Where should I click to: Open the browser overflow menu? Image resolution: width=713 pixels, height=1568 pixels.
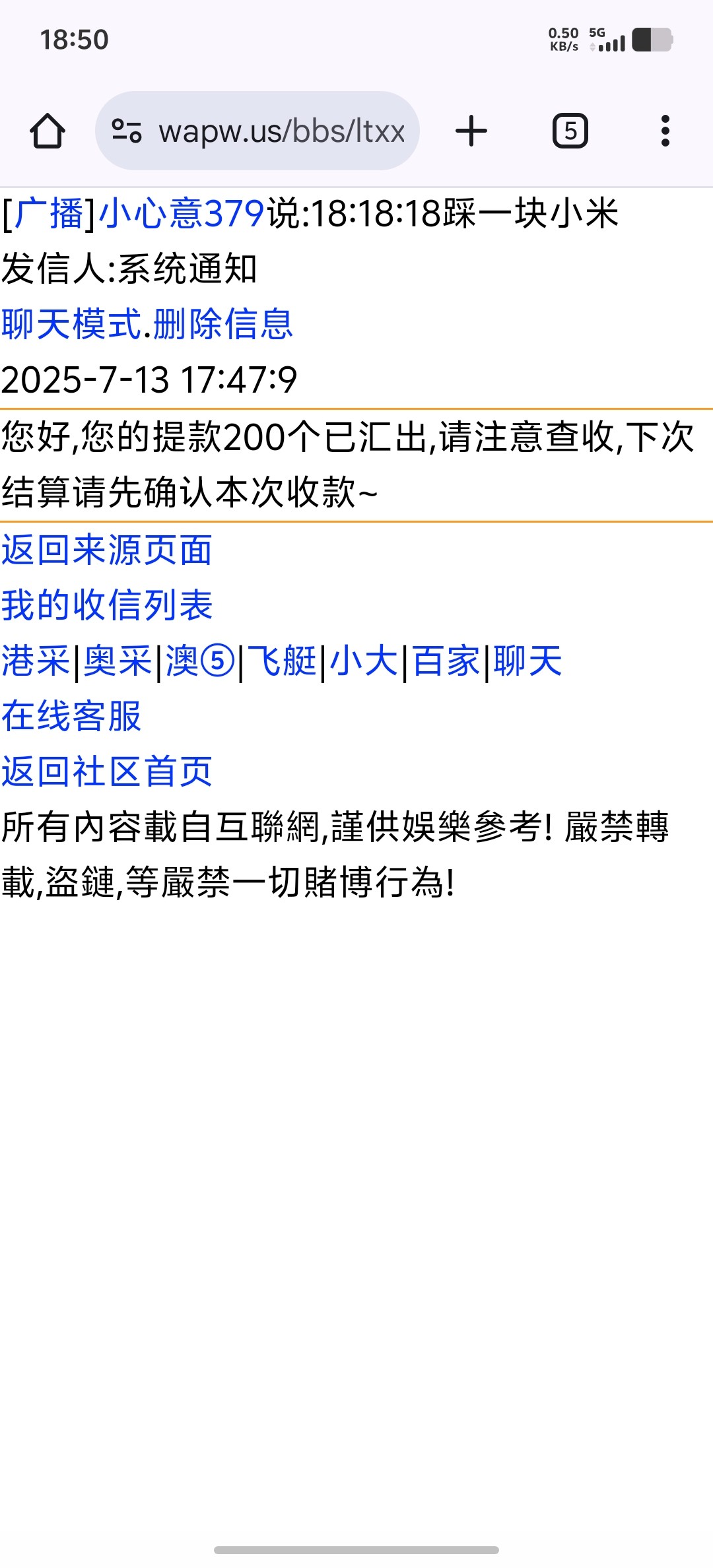(665, 131)
